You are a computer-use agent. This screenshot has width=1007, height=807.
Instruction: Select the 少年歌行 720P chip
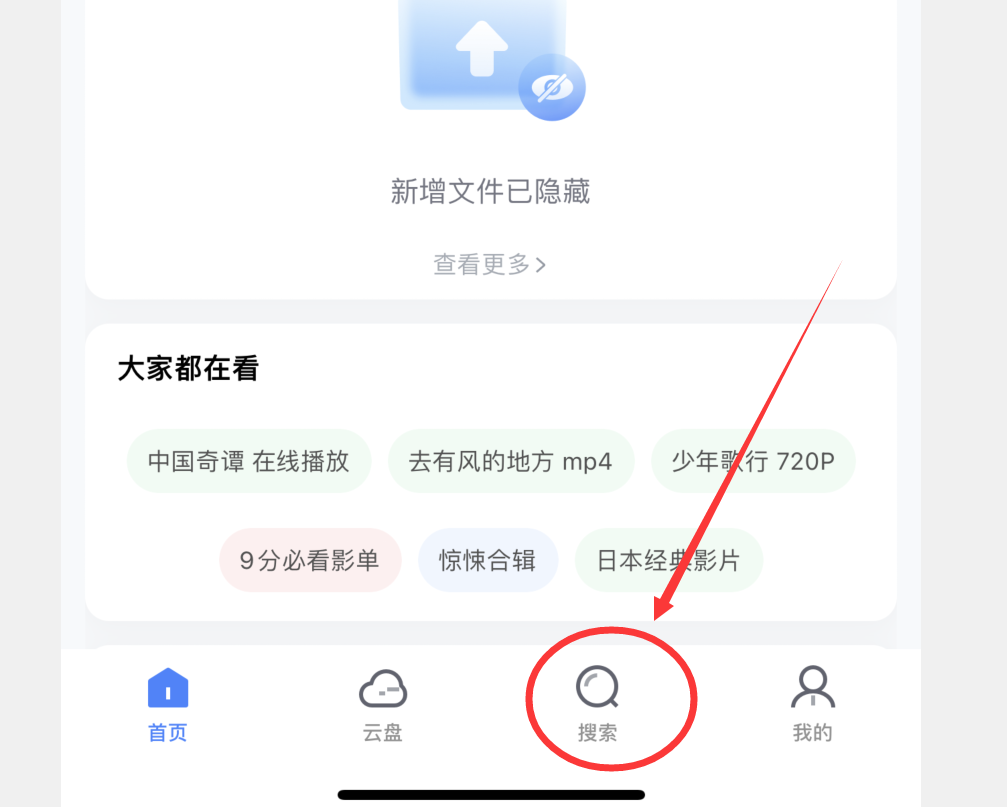753,461
